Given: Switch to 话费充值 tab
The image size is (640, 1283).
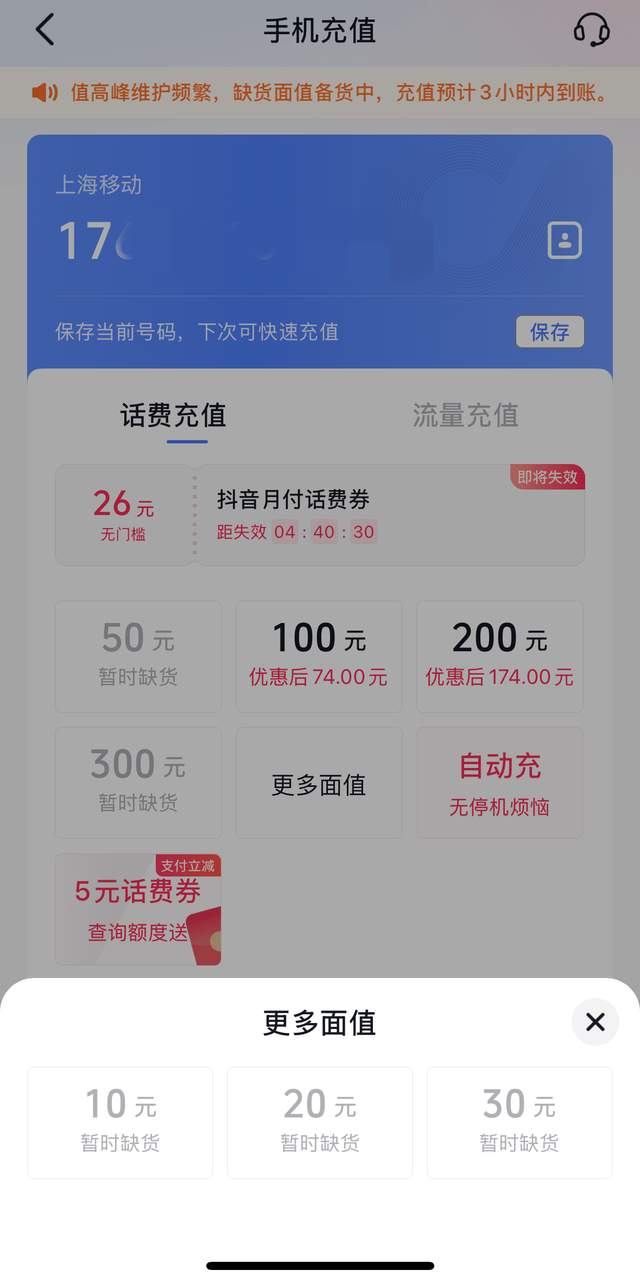Looking at the screenshot, I should pos(174,415).
